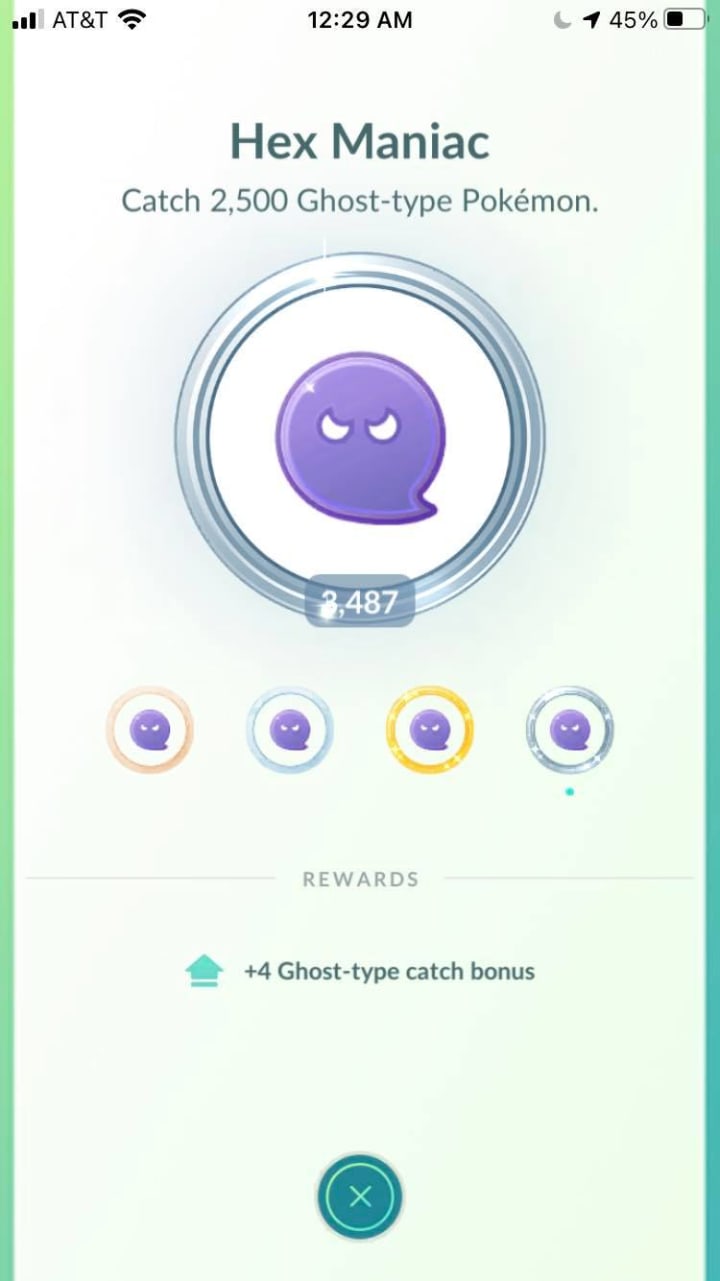Close the Hex Maniac medal screen
This screenshot has height=1281, width=720.
point(360,1196)
